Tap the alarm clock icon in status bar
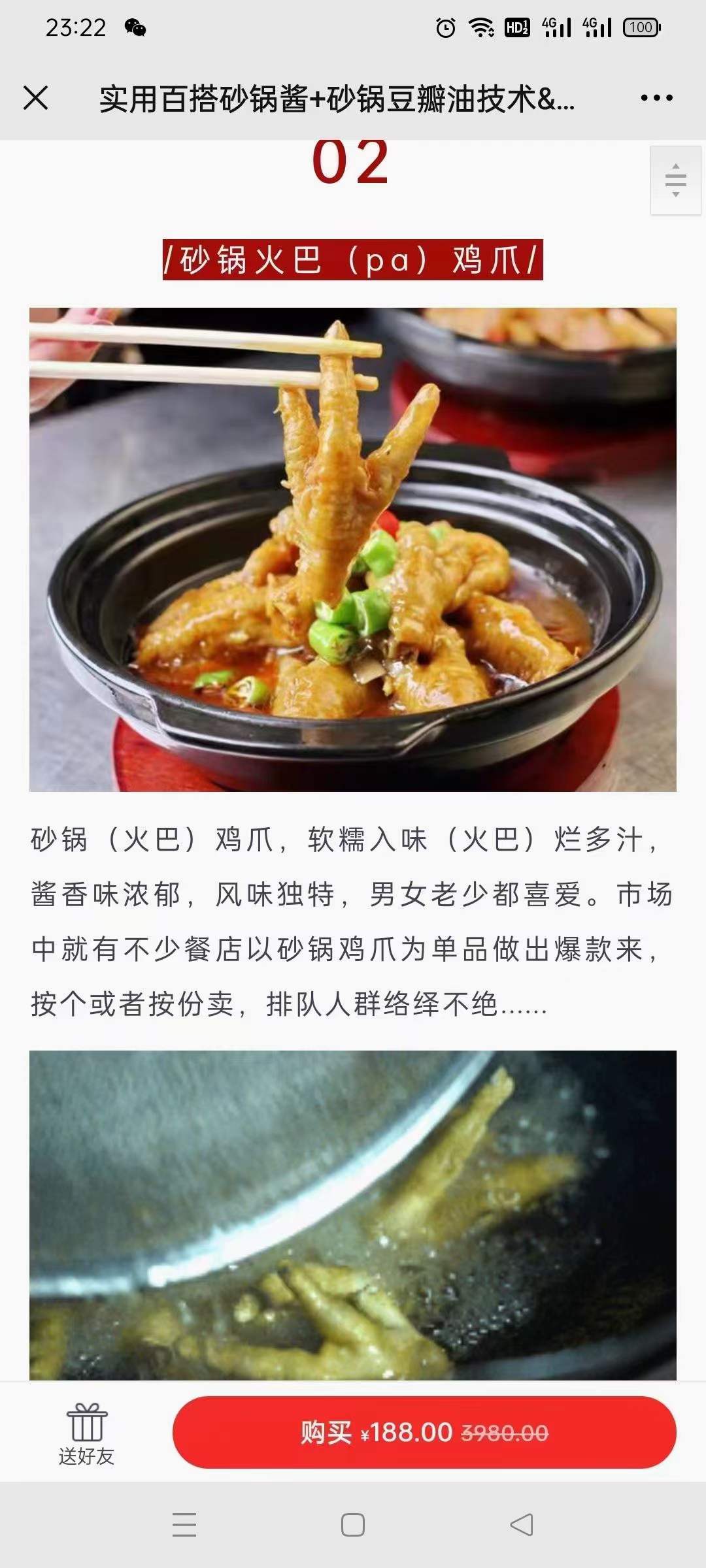The height and width of the screenshot is (1568, 706). coord(445,26)
